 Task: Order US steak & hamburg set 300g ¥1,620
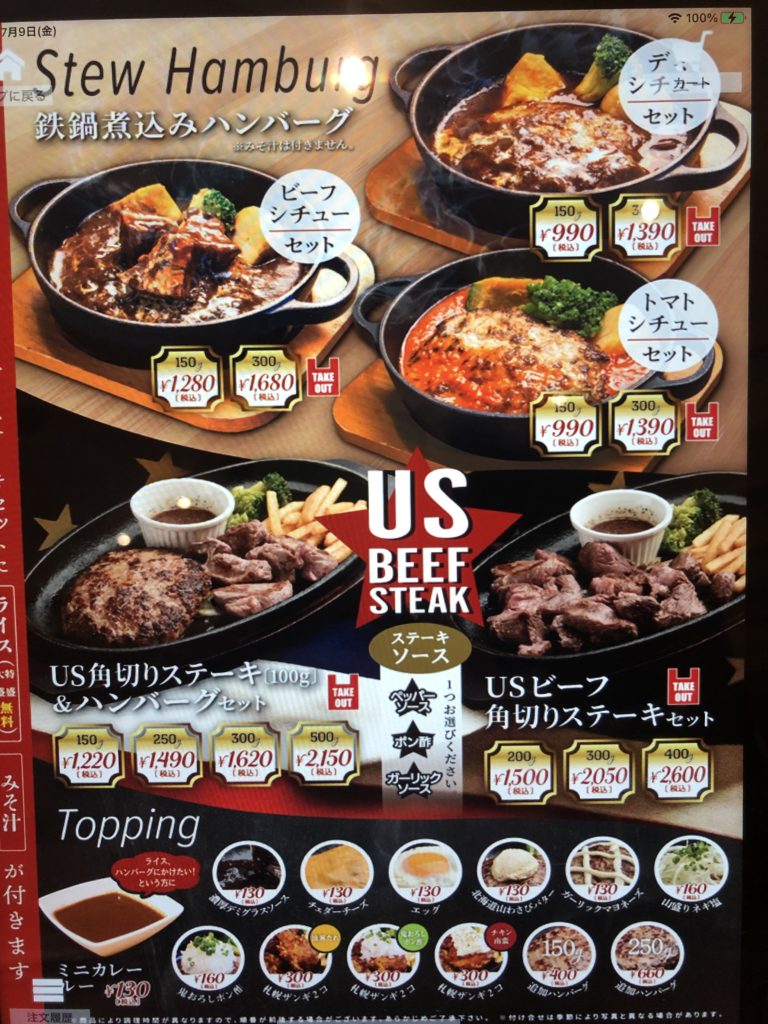coord(245,756)
